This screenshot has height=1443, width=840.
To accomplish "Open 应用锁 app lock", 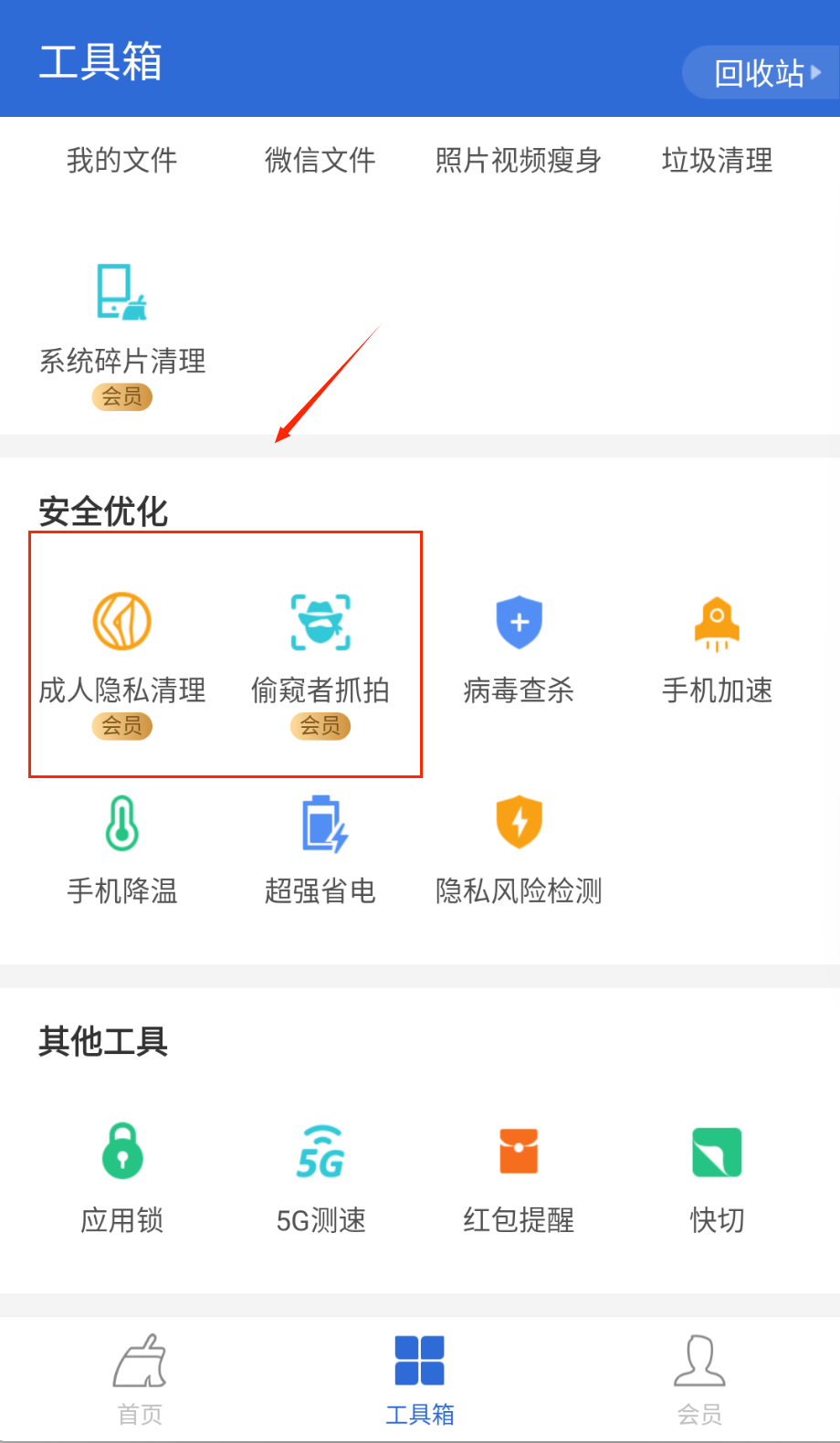I will [121, 1176].
